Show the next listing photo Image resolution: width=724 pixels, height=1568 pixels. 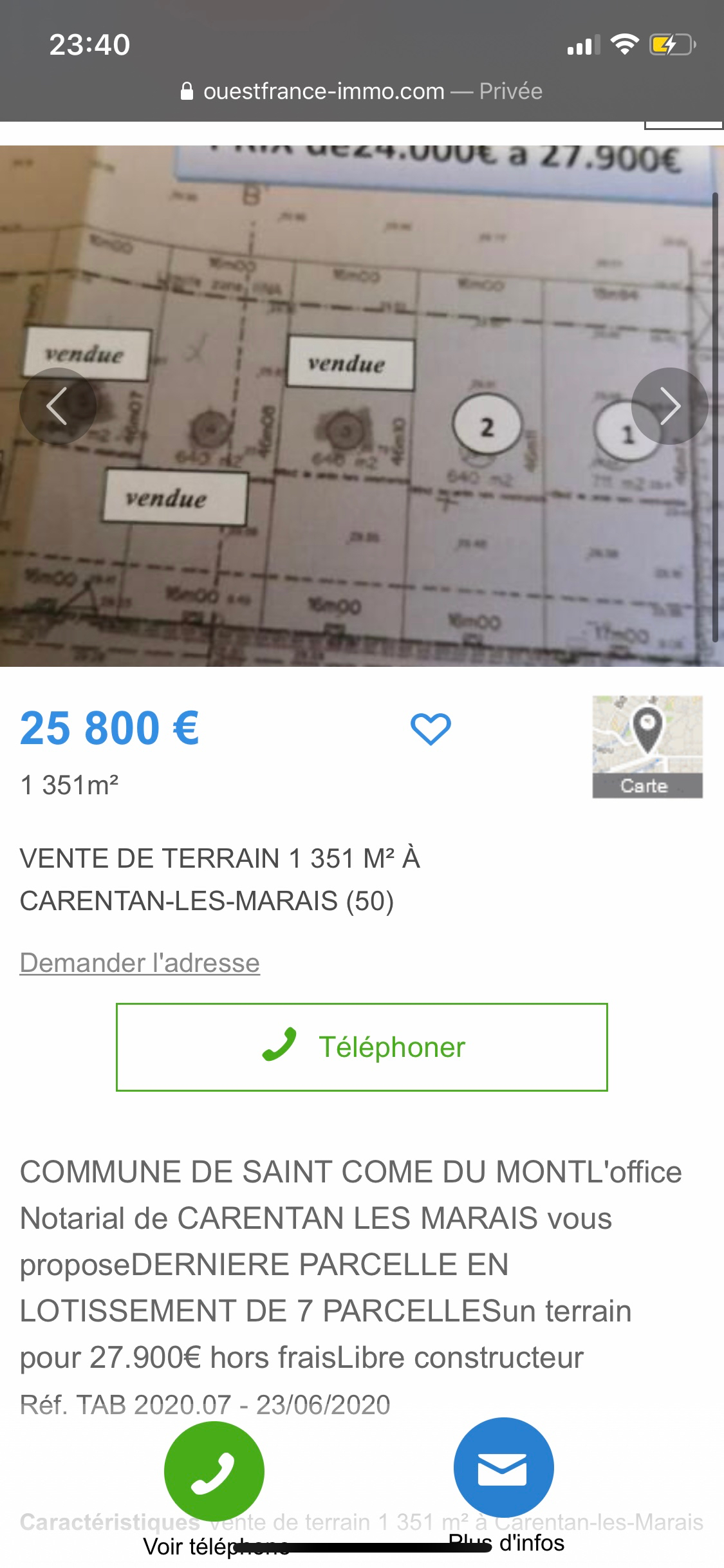(x=669, y=406)
